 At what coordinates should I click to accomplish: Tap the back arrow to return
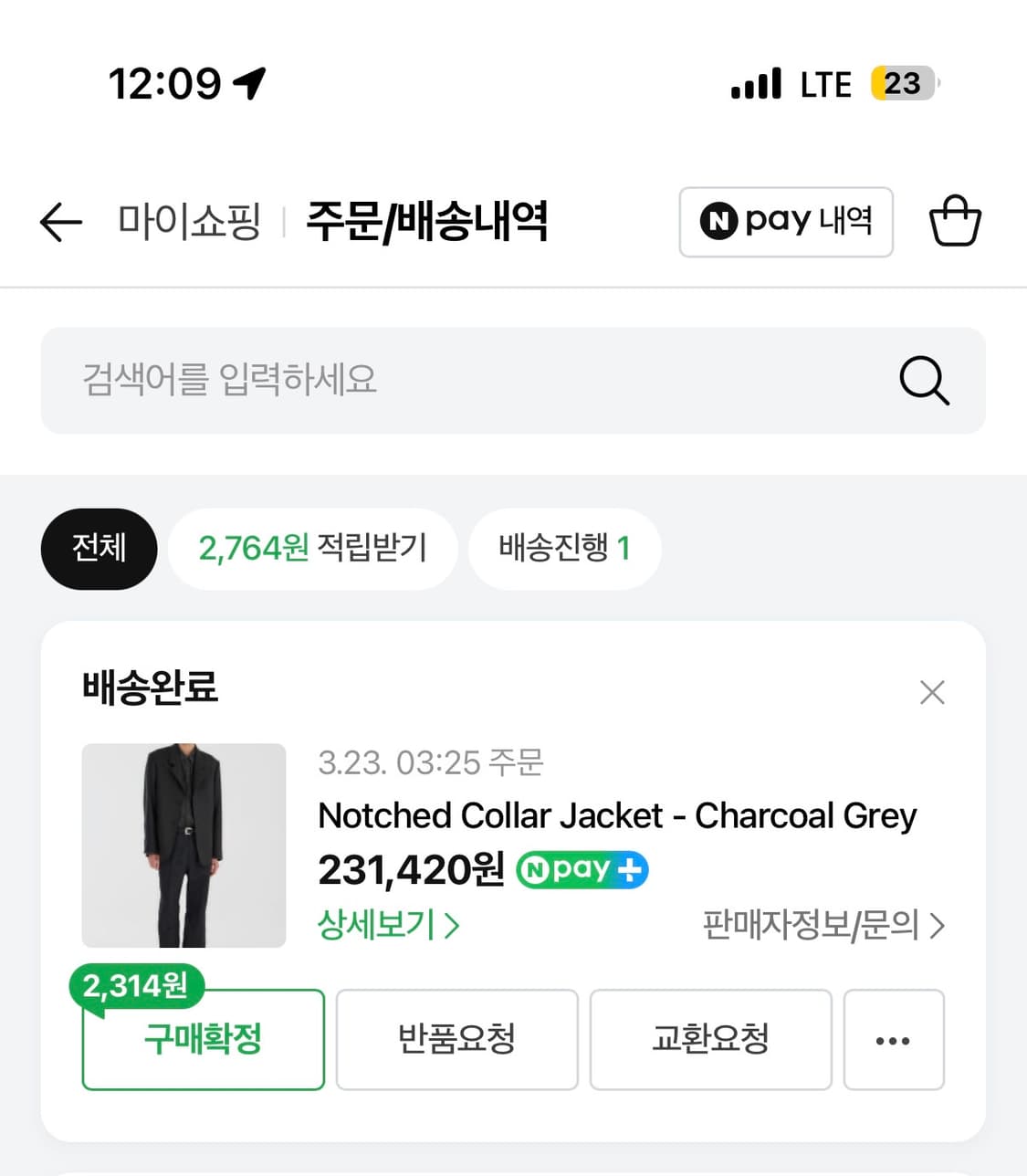60,222
